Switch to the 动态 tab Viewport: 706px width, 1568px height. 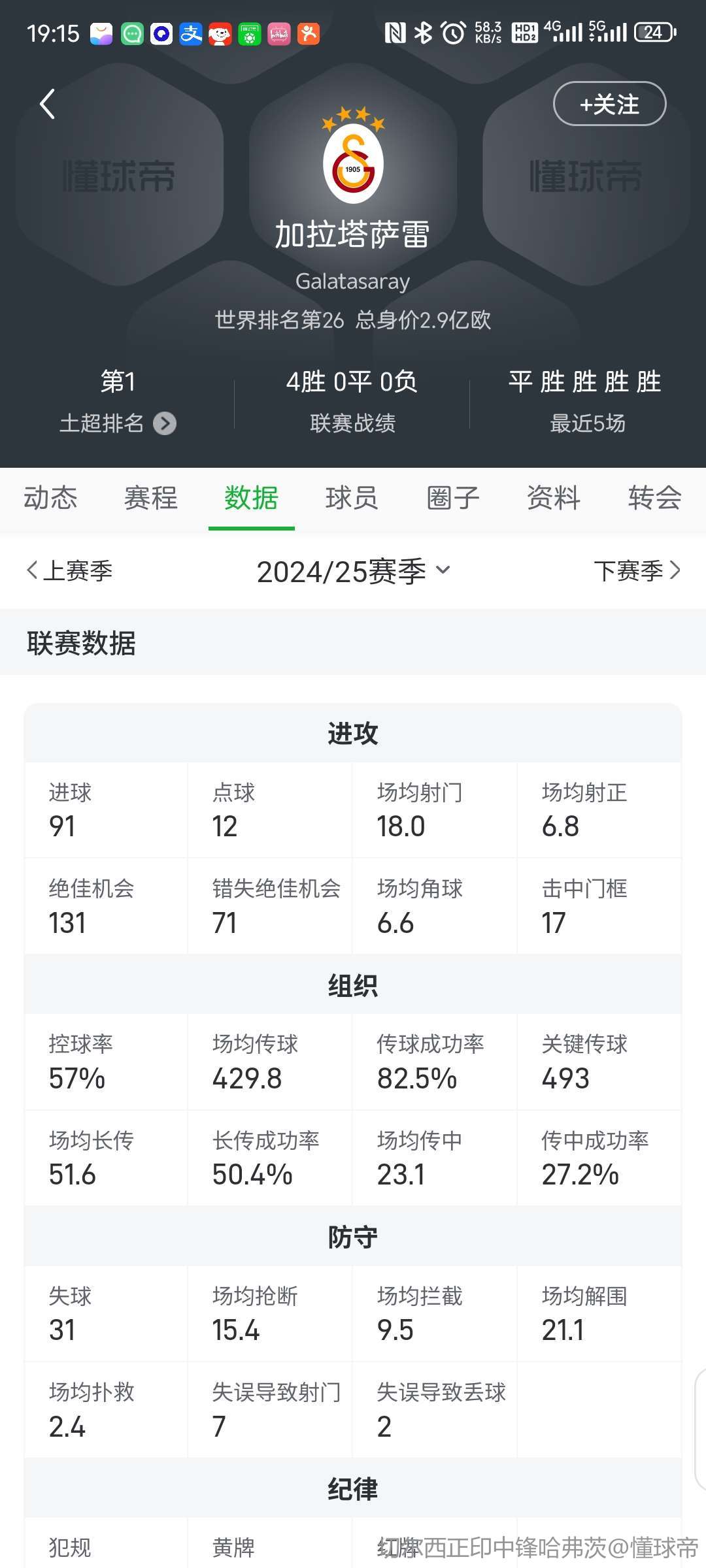tap(50, 498)
